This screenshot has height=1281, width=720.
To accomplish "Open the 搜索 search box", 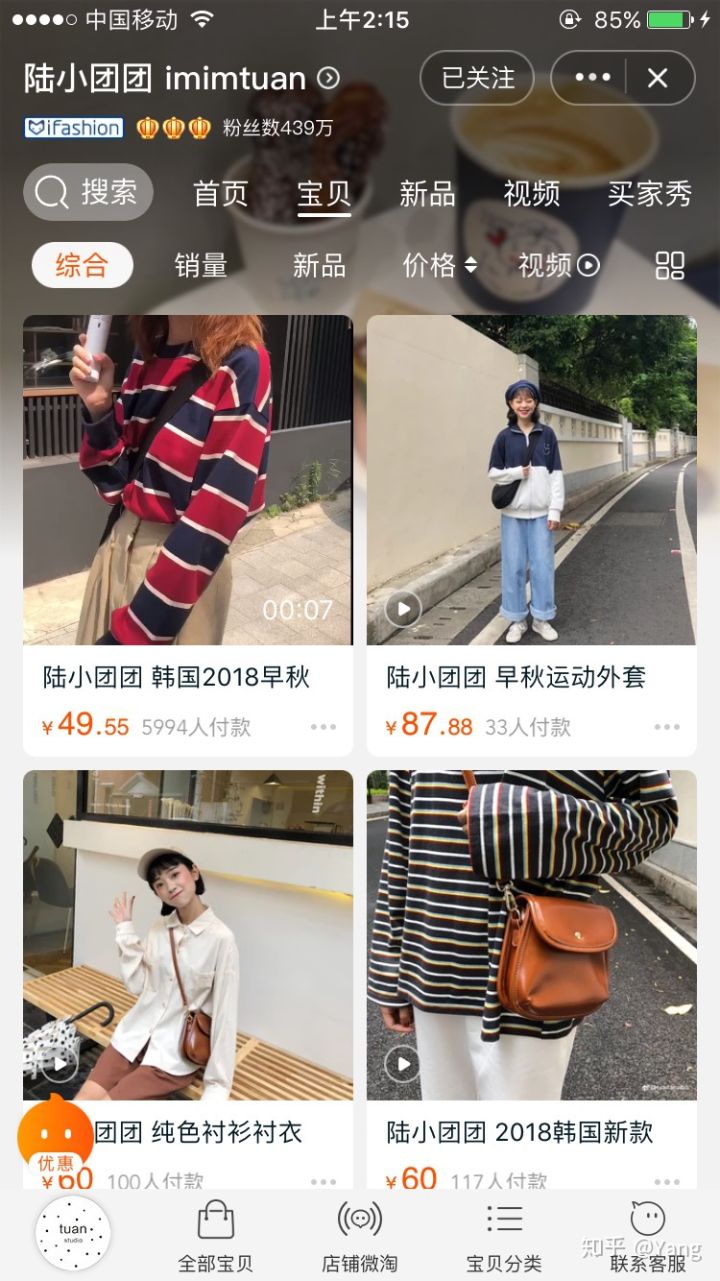I will 88,192.
